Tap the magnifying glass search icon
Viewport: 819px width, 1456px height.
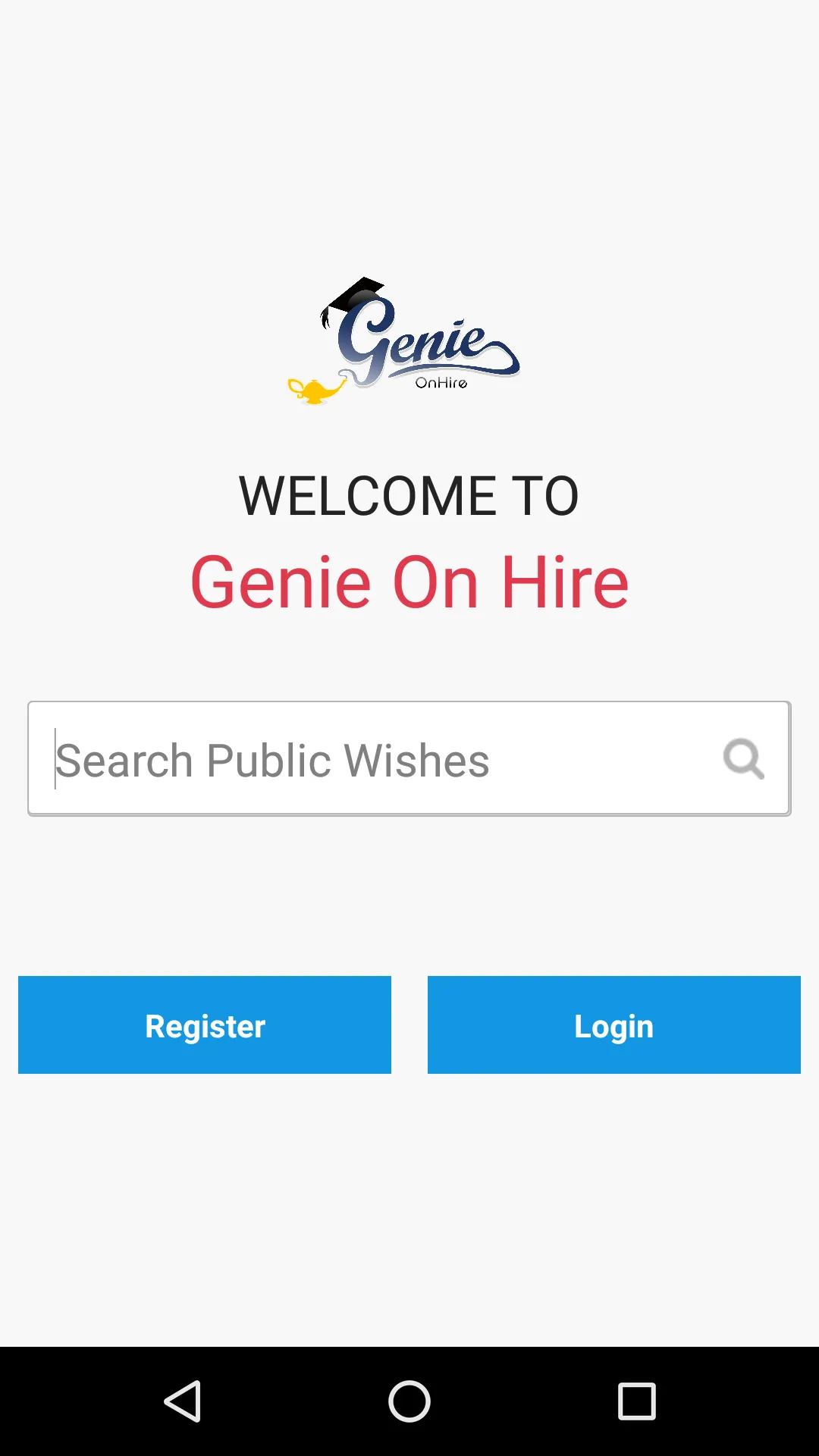743,758
